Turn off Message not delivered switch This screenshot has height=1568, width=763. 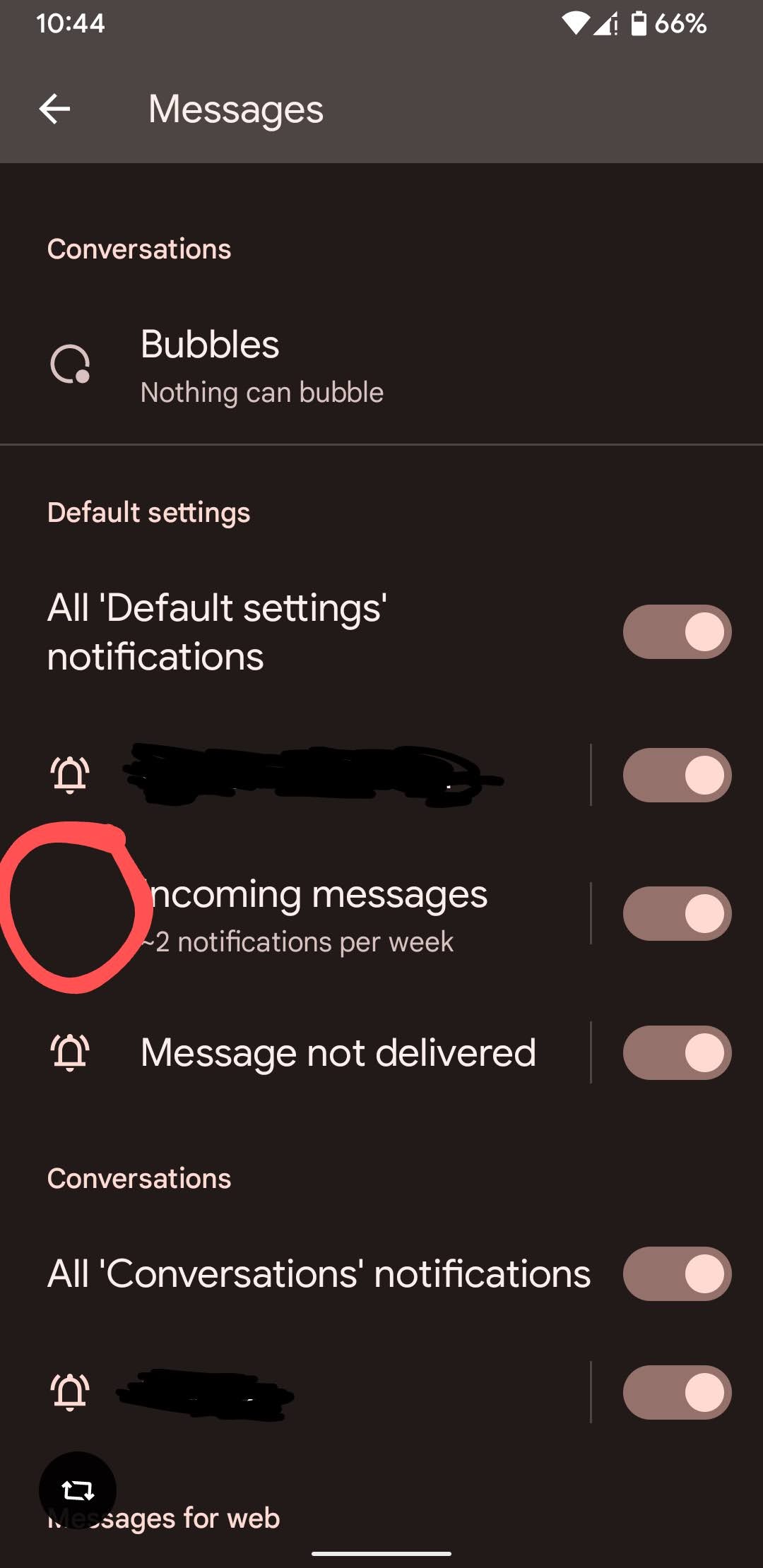677,1052
